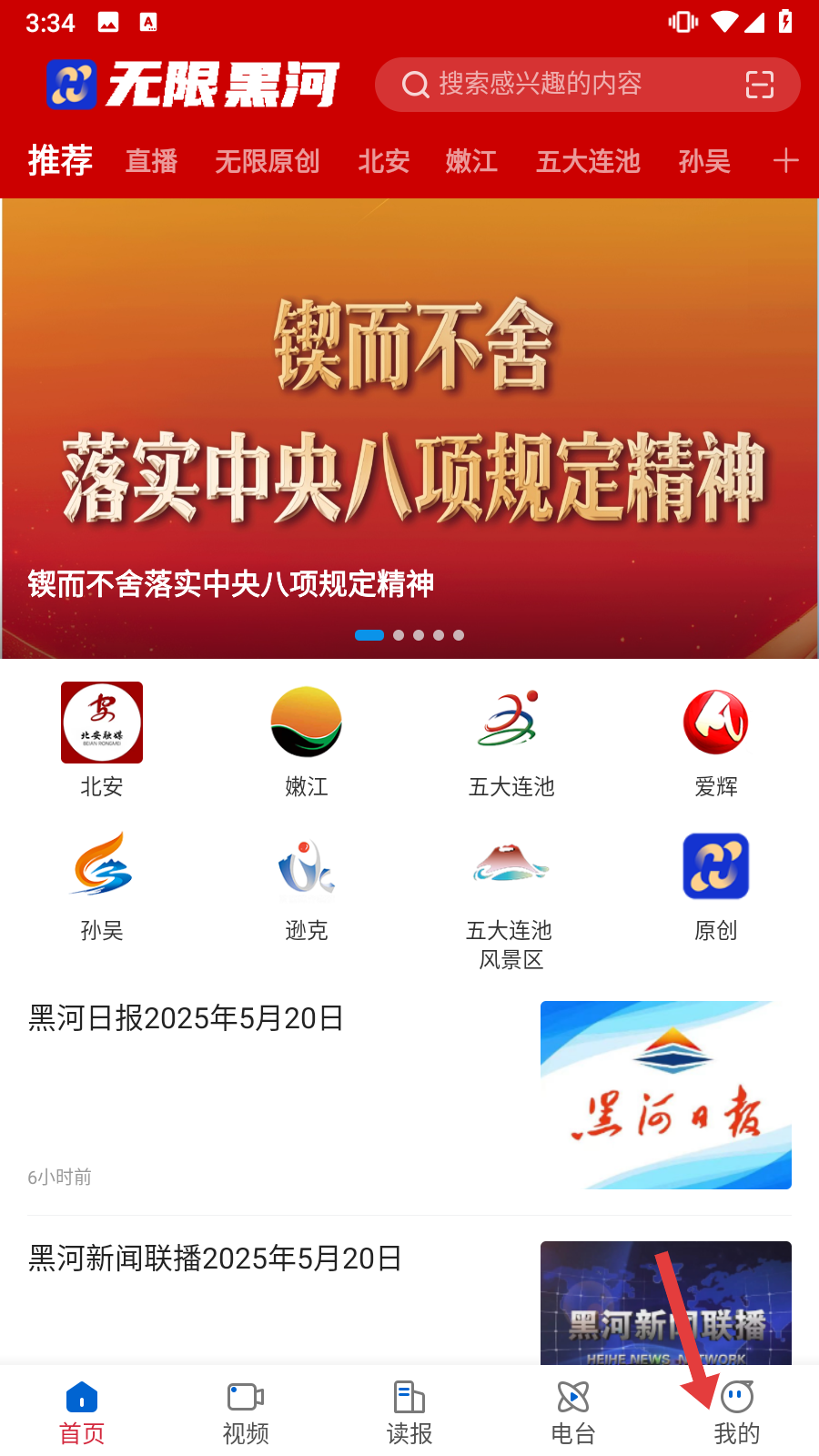Open the scan icon in search bar
The image size is (819, 1456).
coord(759,85)
